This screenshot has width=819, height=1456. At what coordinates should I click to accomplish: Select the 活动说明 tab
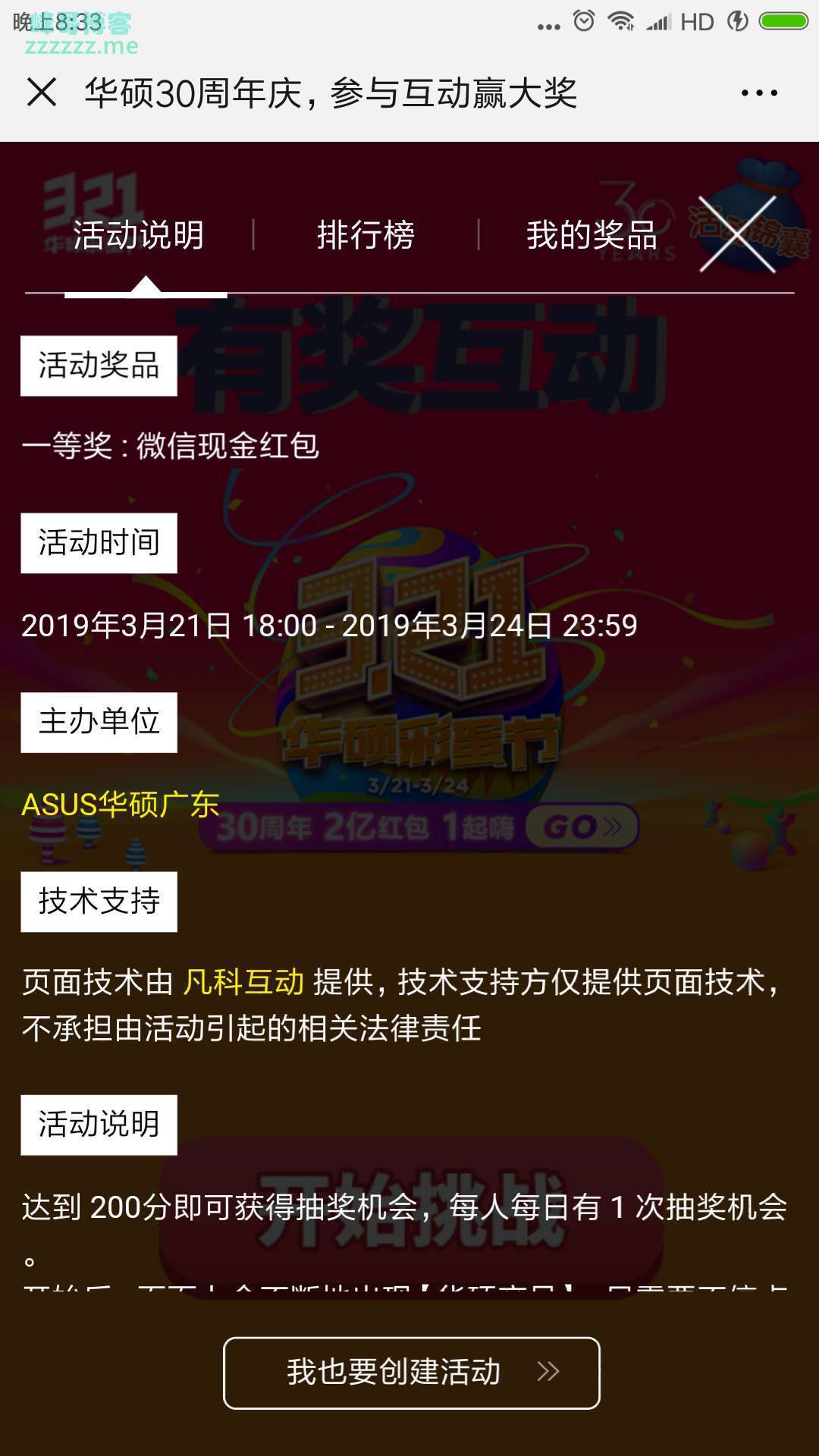139,235
